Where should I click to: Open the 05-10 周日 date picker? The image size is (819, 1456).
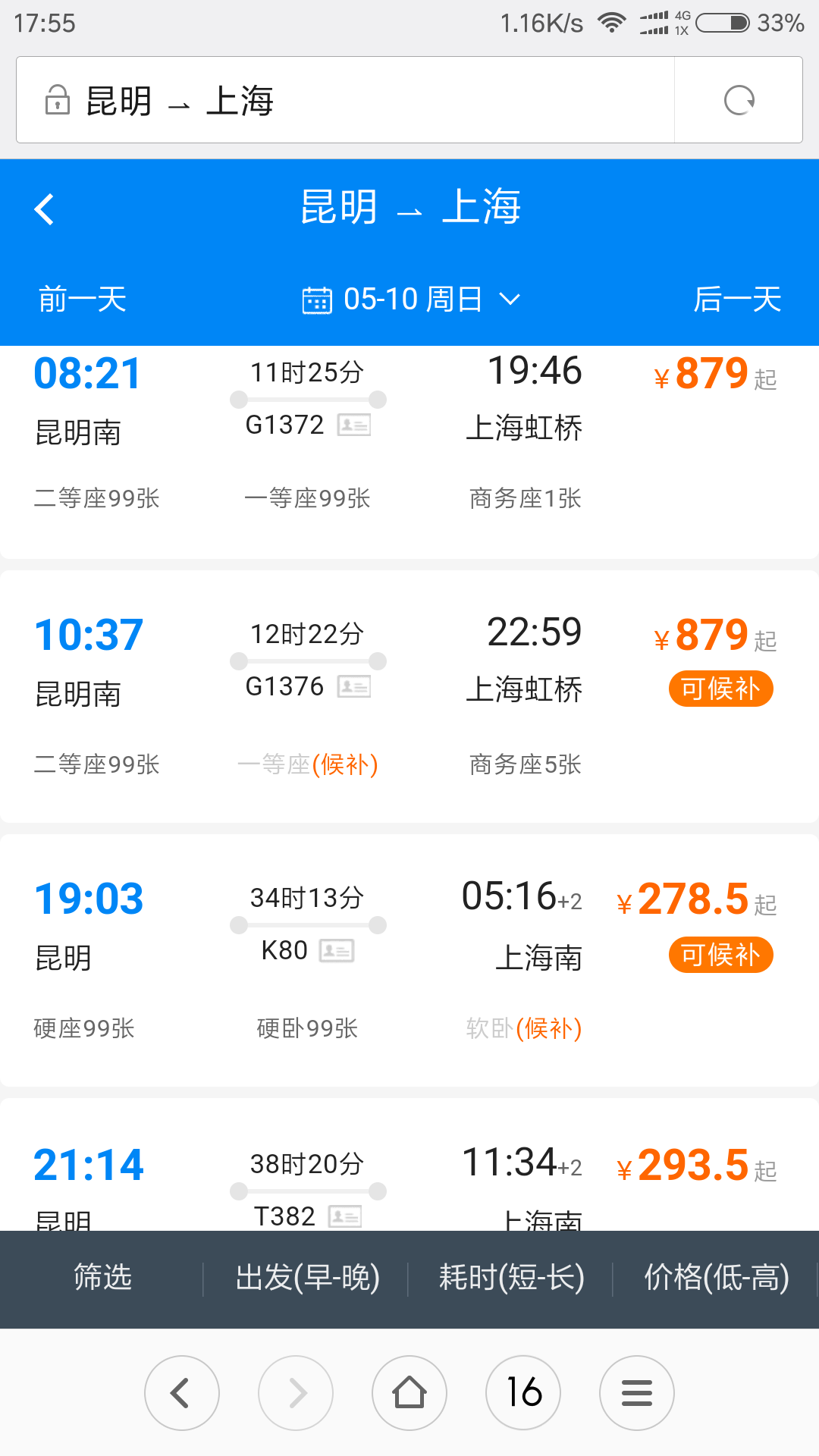pos(411,299)
